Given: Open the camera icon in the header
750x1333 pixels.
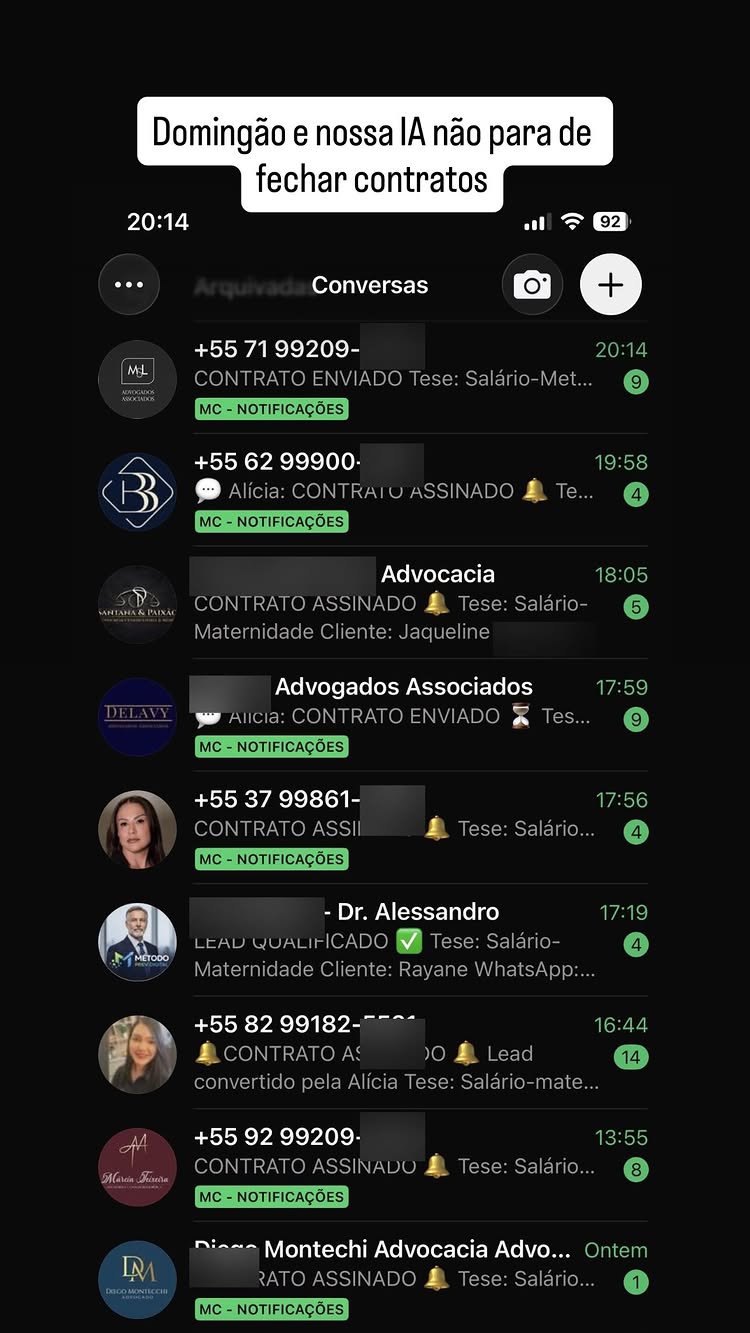Looking at the screenshot, I should (x=533, y=284).
